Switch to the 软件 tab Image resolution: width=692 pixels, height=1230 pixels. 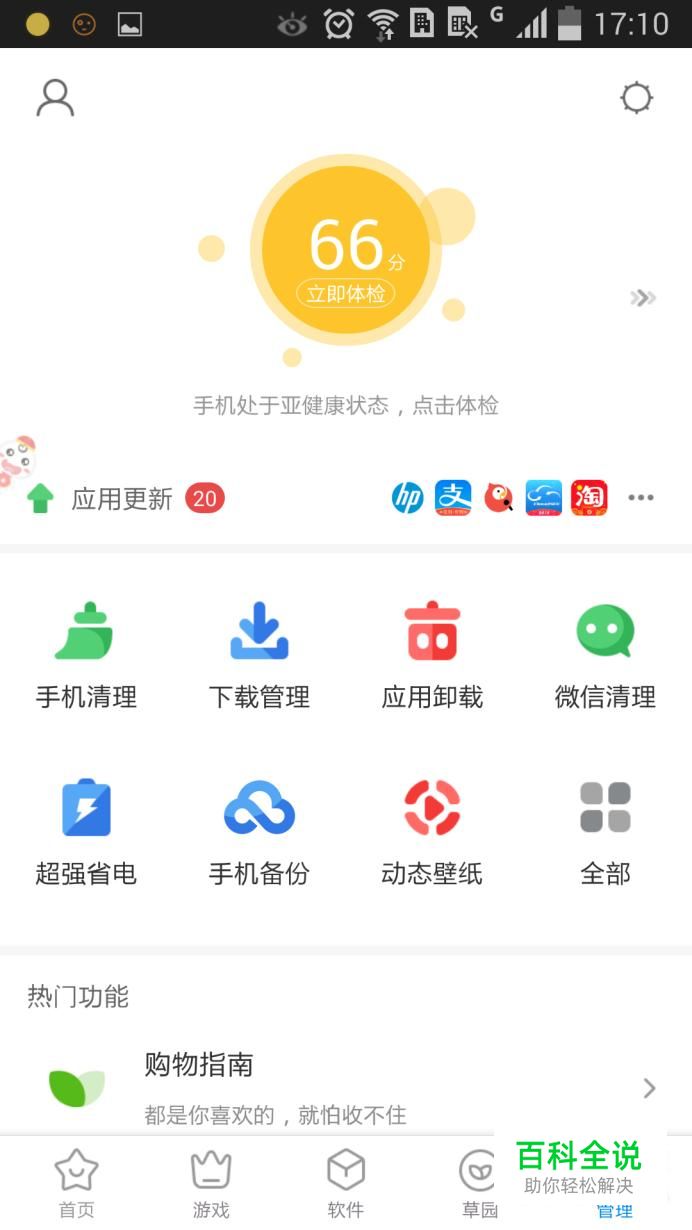click(346, 1184)
